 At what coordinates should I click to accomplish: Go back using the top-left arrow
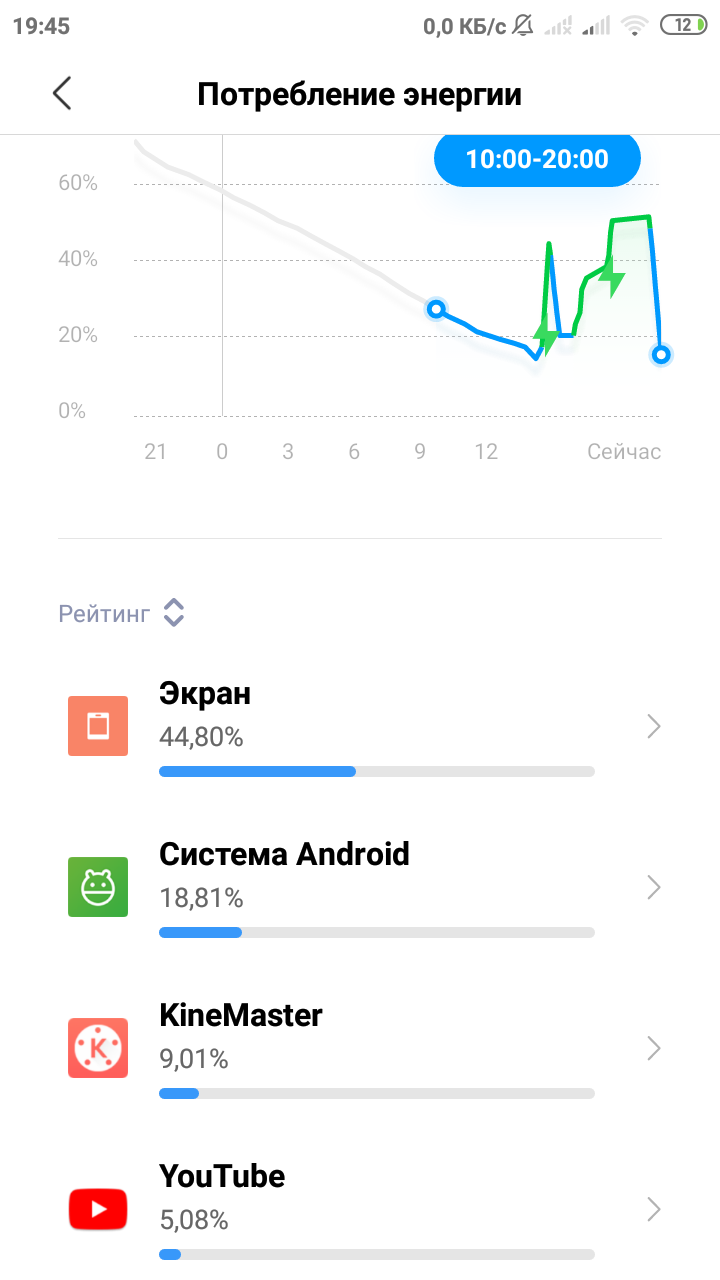[62, 94]
